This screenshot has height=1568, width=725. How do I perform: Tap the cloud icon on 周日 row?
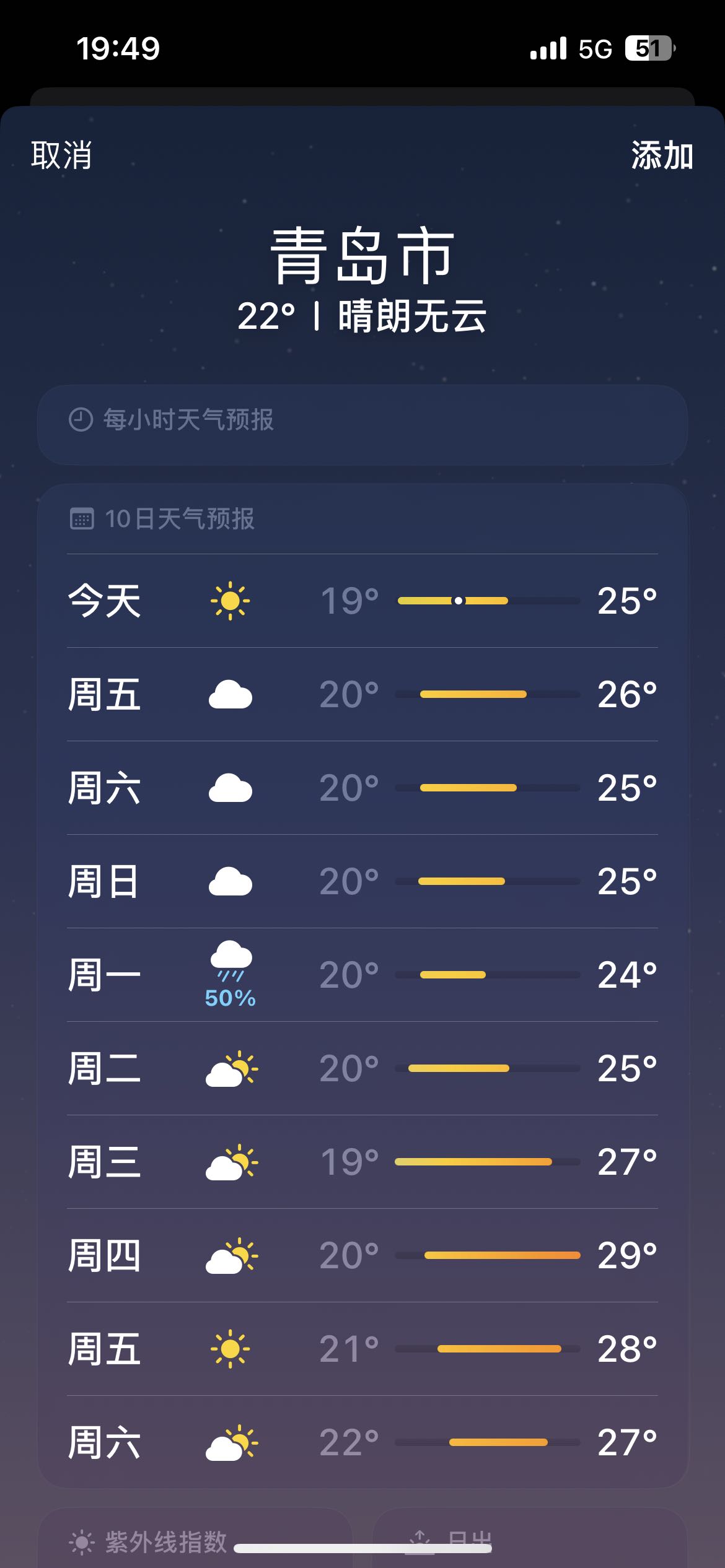point(230,882)
